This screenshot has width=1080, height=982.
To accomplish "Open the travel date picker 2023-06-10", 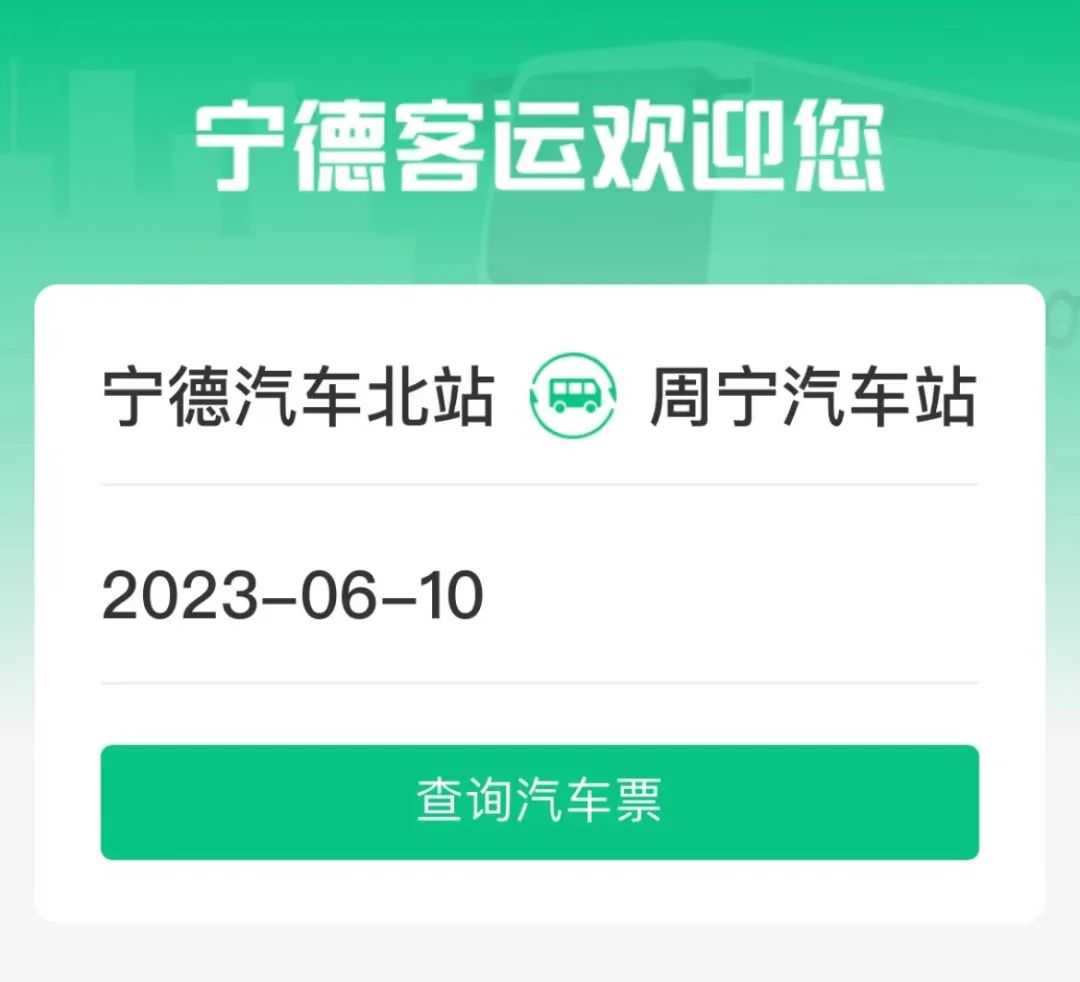I will 293,598.
